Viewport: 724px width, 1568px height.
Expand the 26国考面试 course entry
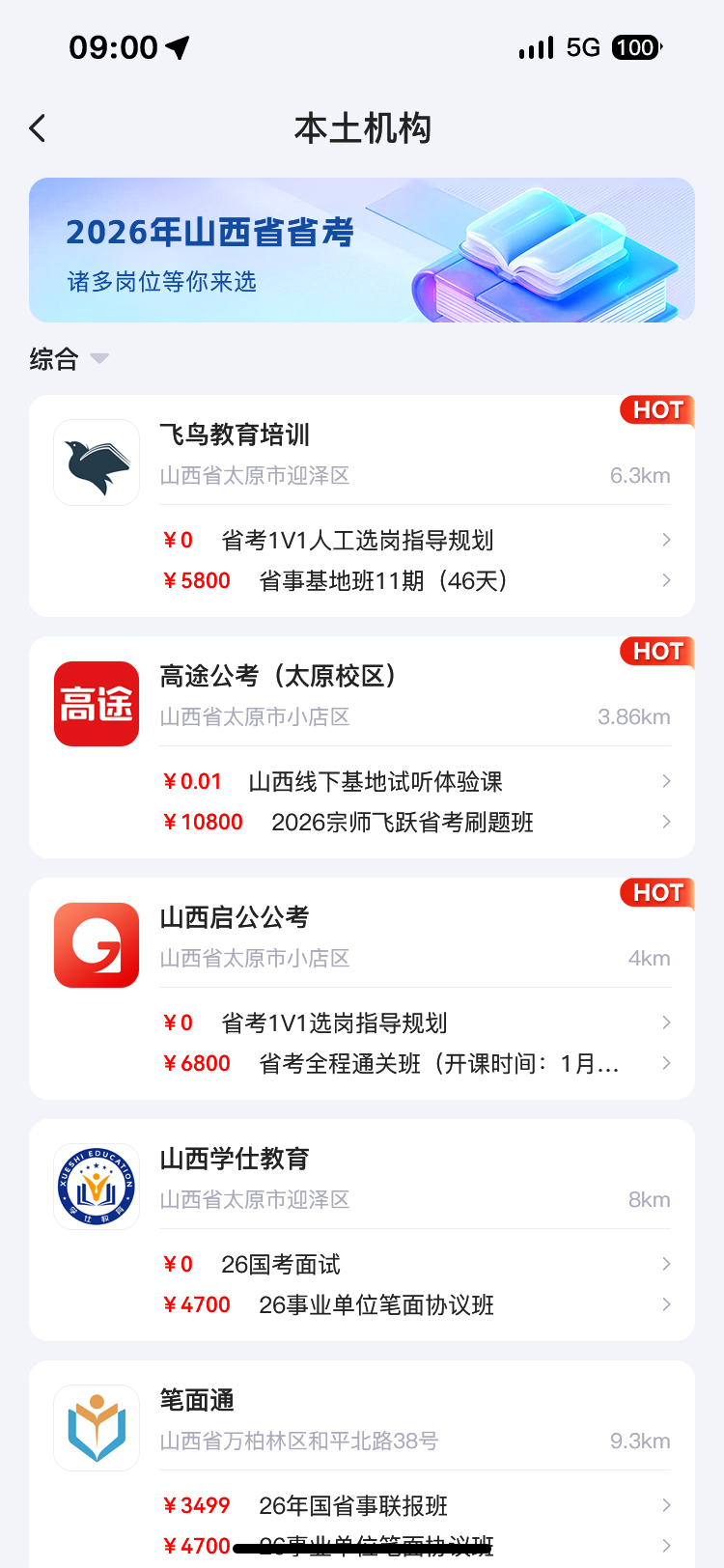(x=665, y=1264)
